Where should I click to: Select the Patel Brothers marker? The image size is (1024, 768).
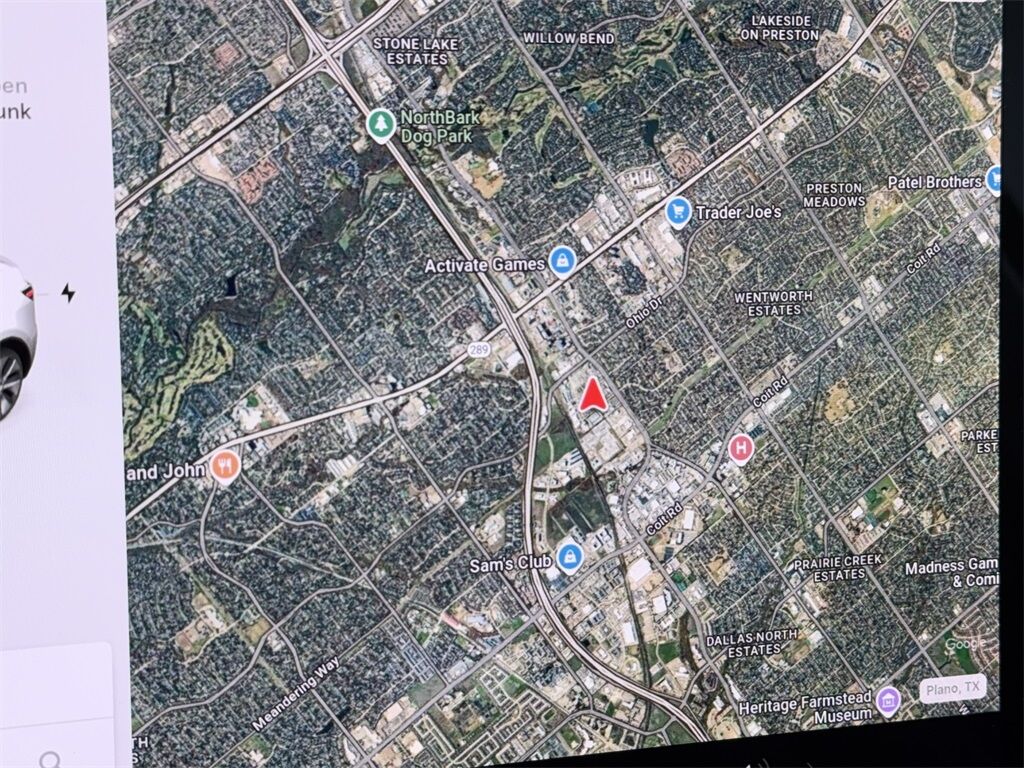point(993,180)
